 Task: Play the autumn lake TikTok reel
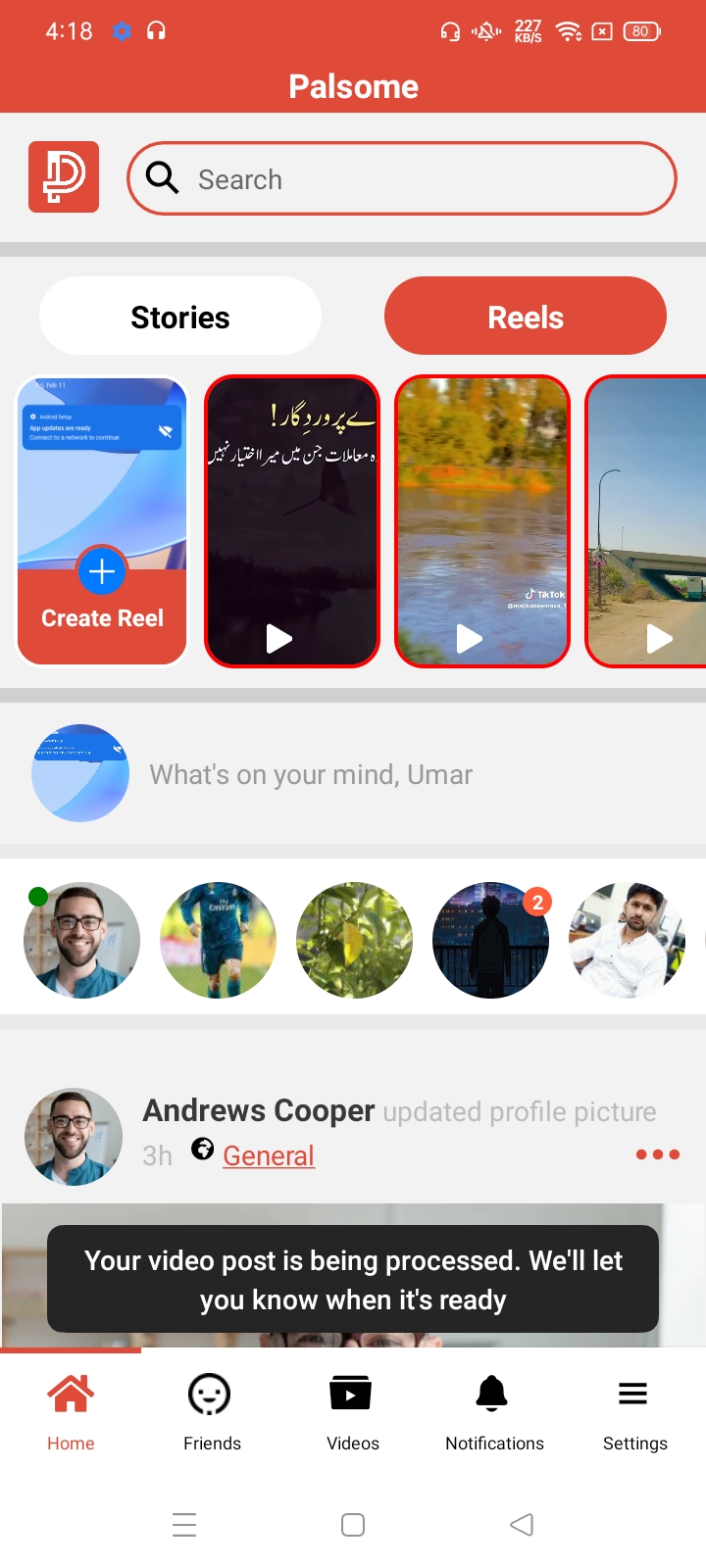pyautogui.click(x=481, y=521)
